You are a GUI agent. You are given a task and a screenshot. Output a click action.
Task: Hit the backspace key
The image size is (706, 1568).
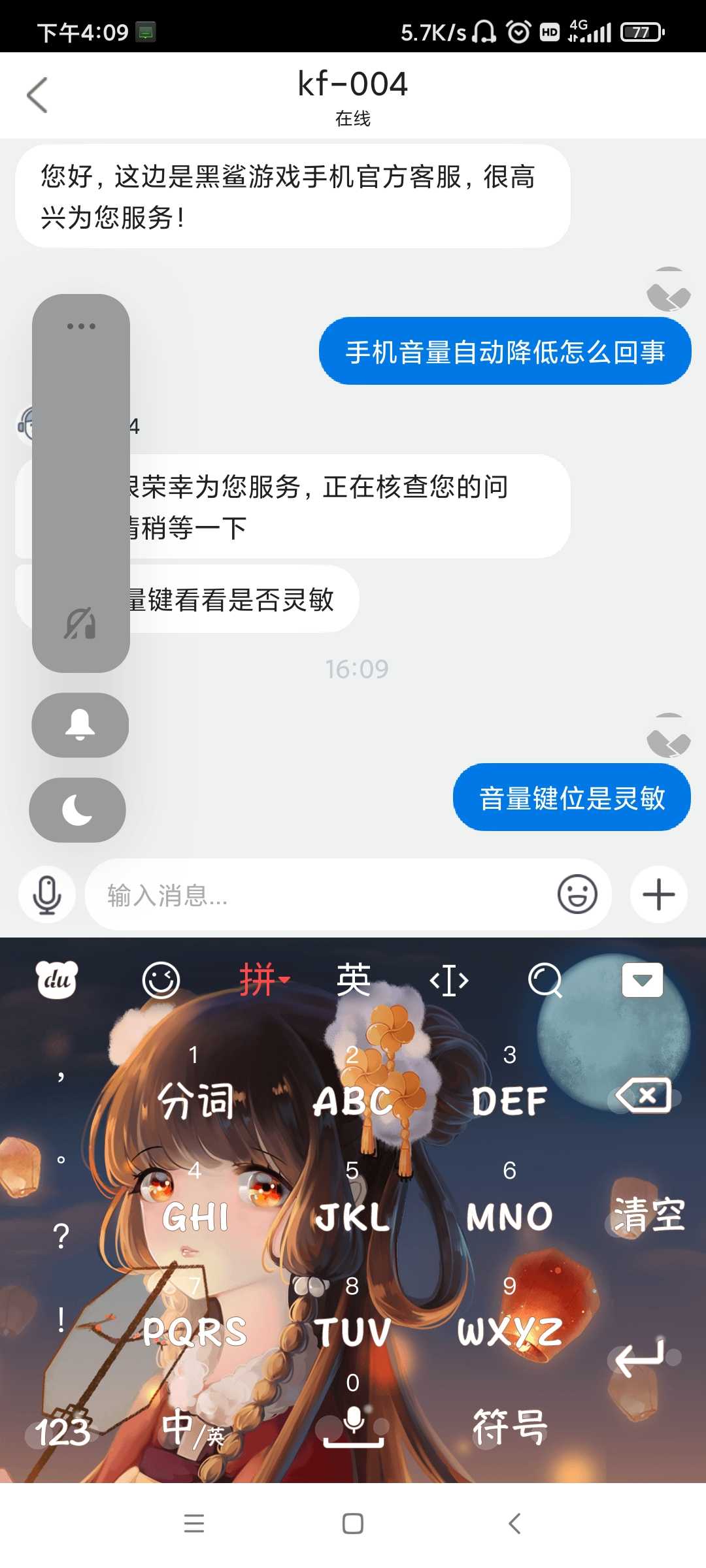[645, 1096]
